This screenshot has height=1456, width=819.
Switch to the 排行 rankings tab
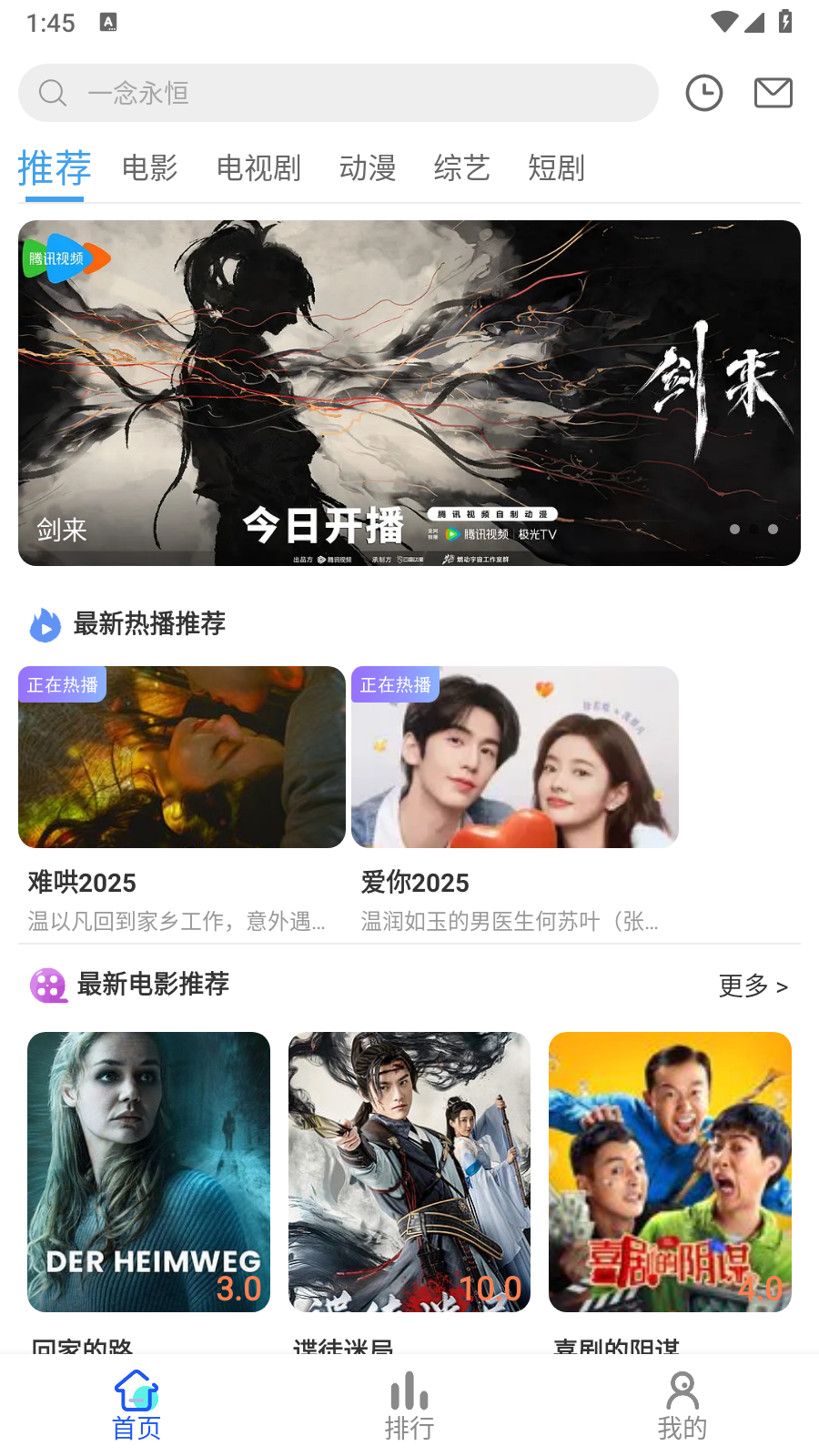click(409, 1406)
